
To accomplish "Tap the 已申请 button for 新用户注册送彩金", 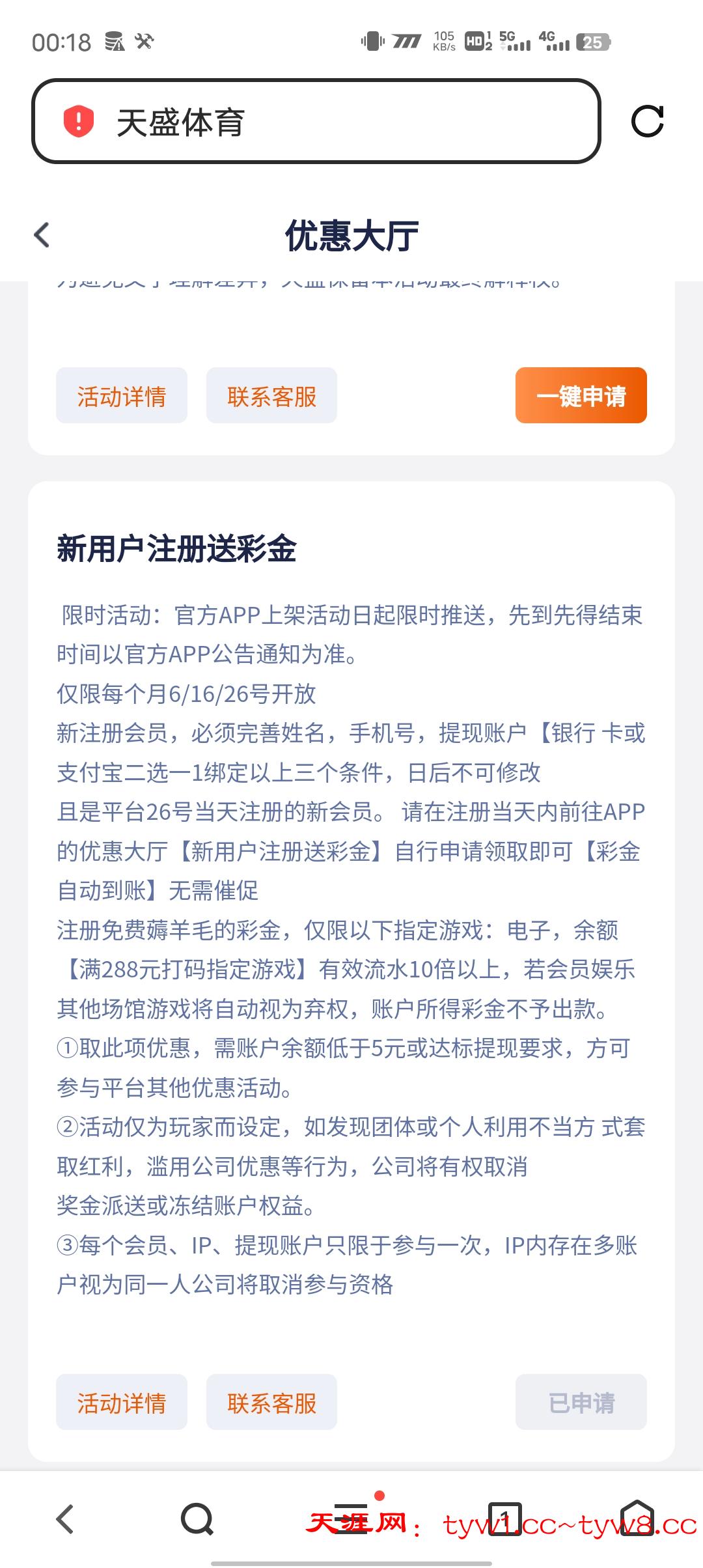I will [x=581, y=1402].
